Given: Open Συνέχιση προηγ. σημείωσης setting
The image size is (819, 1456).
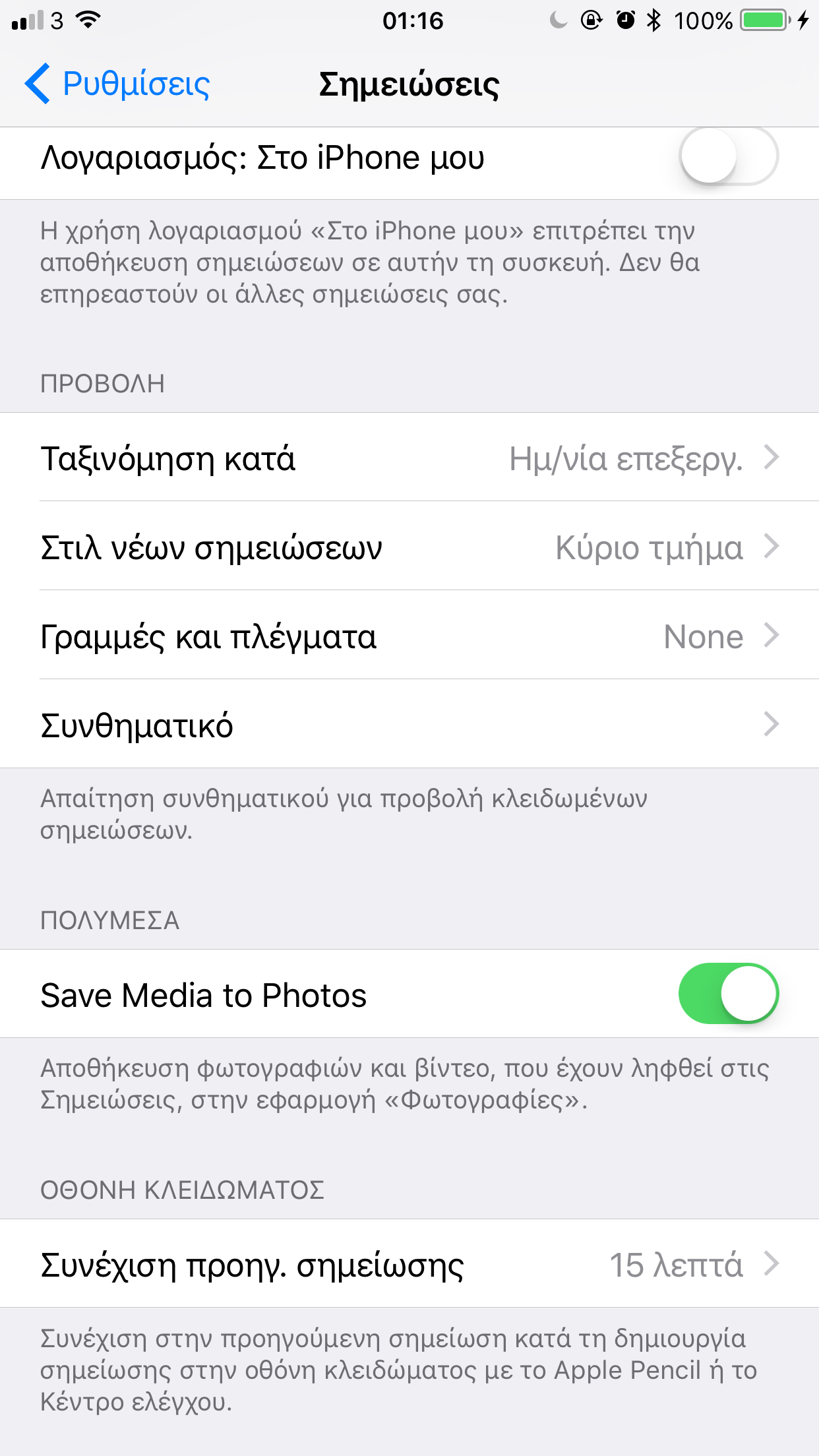Looking at the screenshot, I should (409, 1264).
